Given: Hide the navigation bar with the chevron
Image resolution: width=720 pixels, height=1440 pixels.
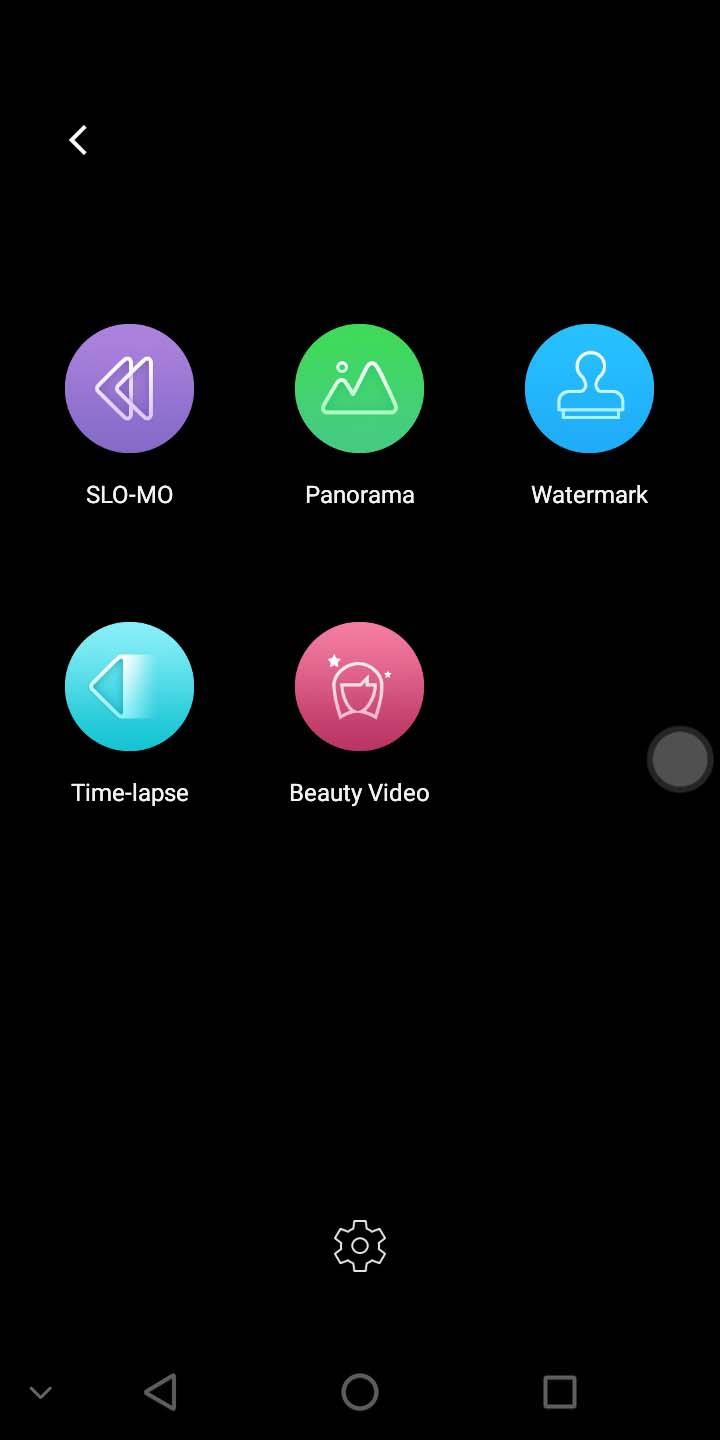Looking at the screenshot, I should tap(40, 1392).
